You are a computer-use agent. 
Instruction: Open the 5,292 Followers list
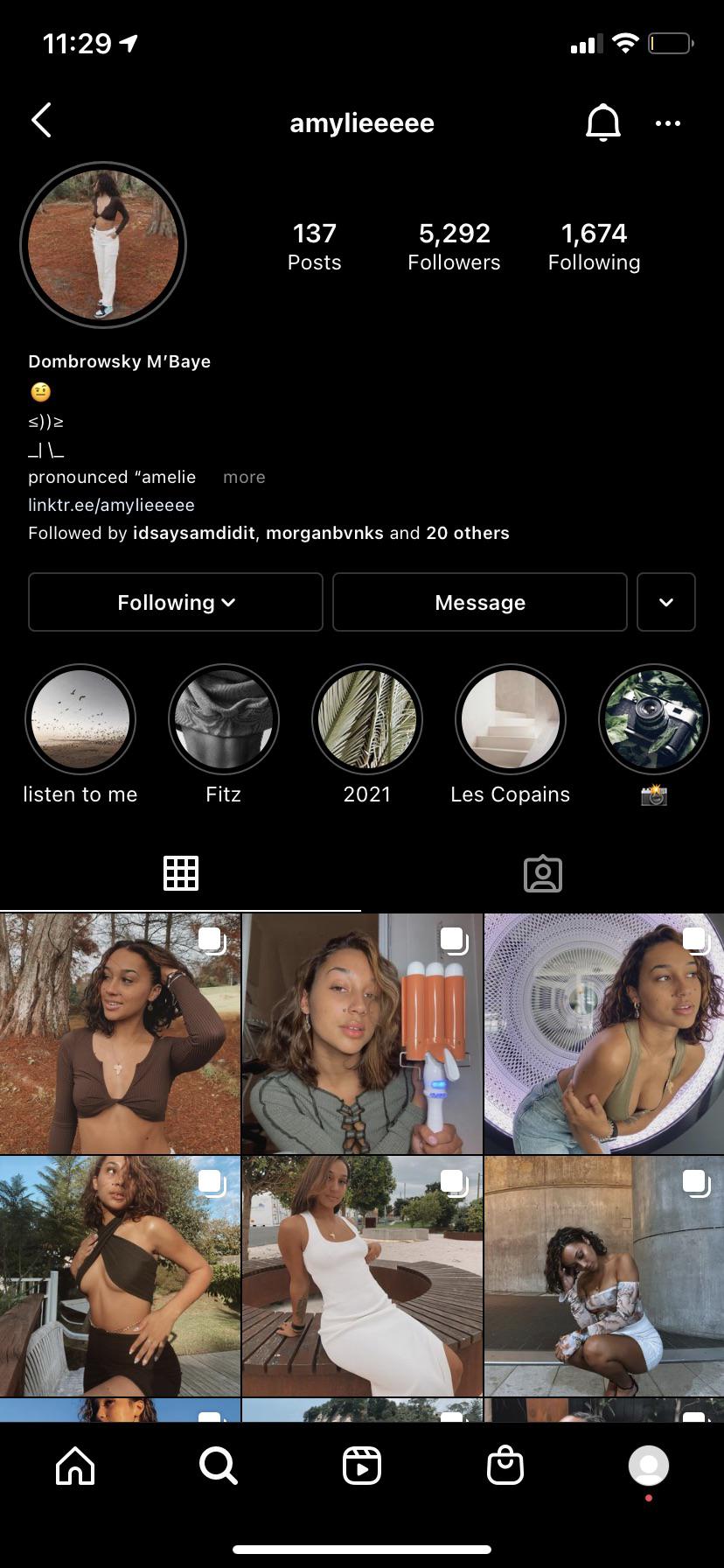coord(454,246)
